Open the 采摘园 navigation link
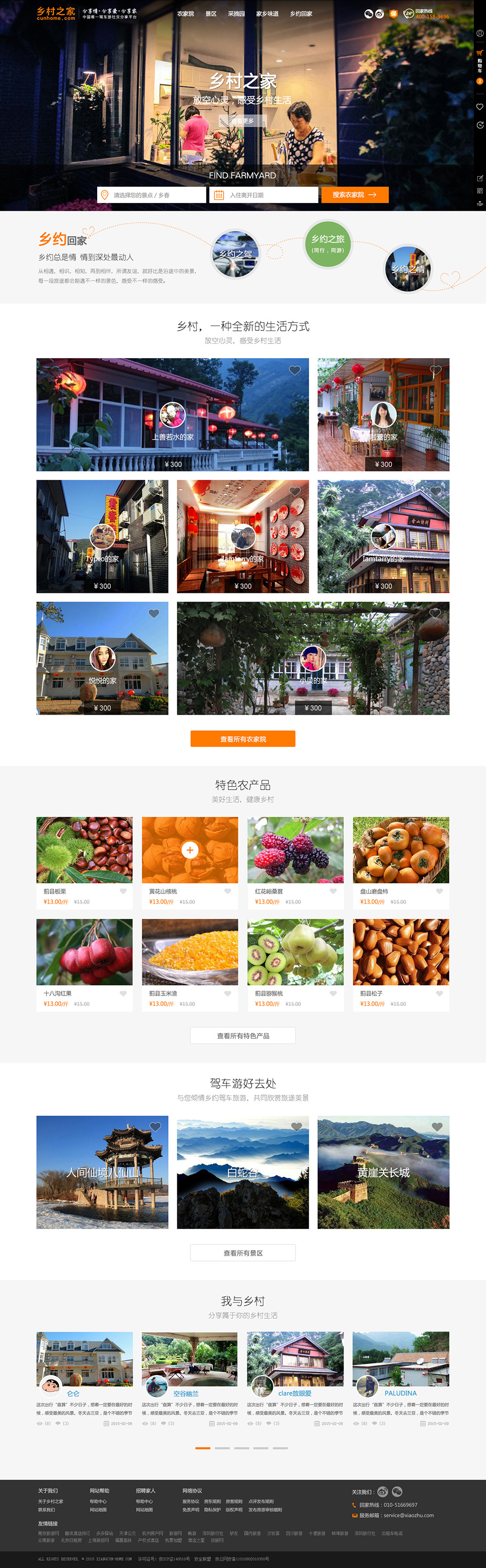Screen dimensions: 486x1568 coord(236,14)
